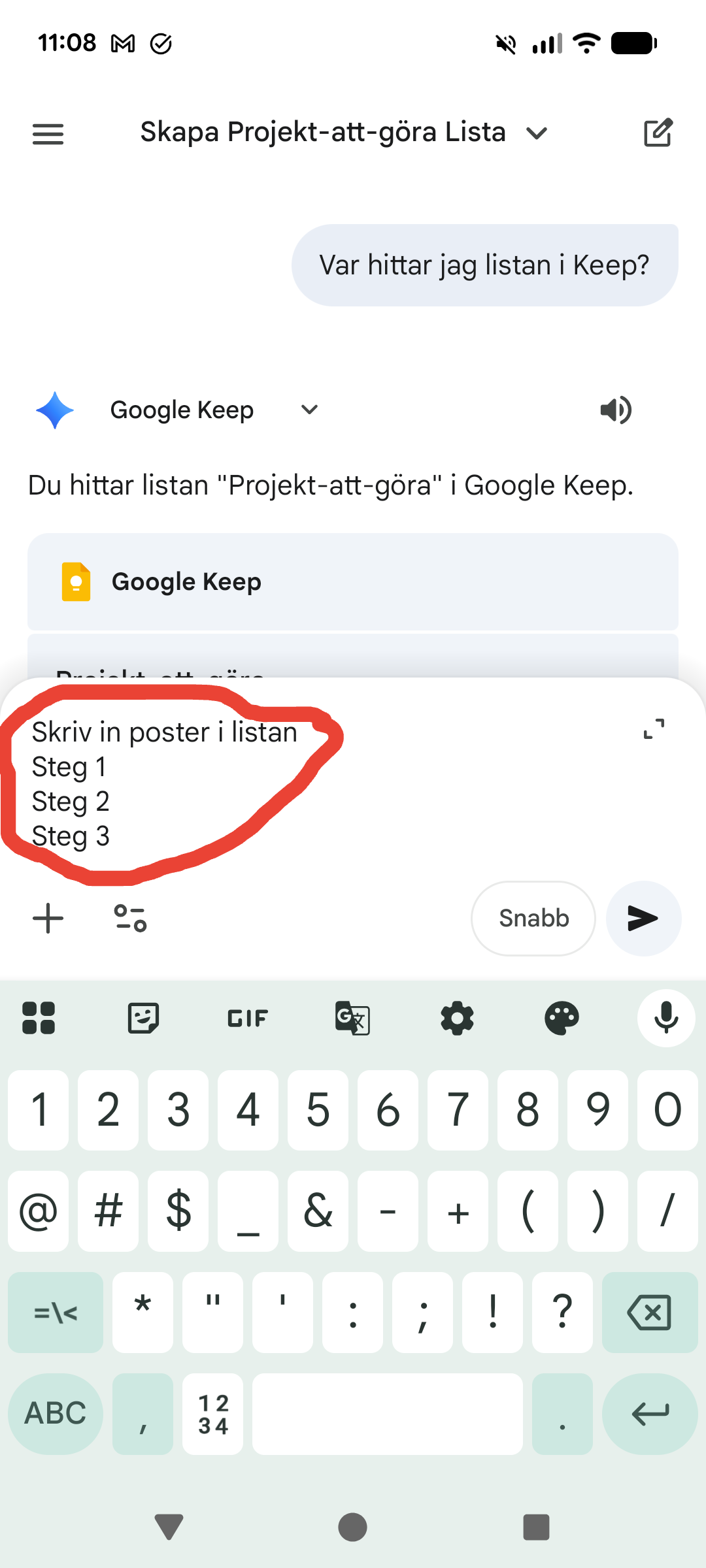Select the Snabb model chip
This screenshot has height=1568, width=706.
coord(533,919)
